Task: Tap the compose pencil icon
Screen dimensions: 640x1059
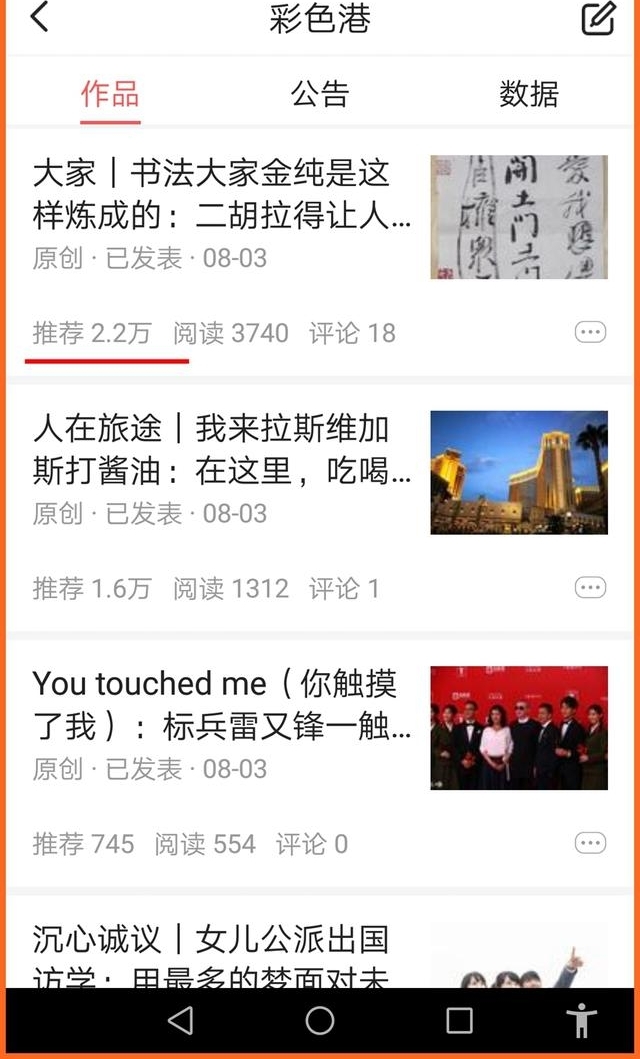Action: (599, 18)
